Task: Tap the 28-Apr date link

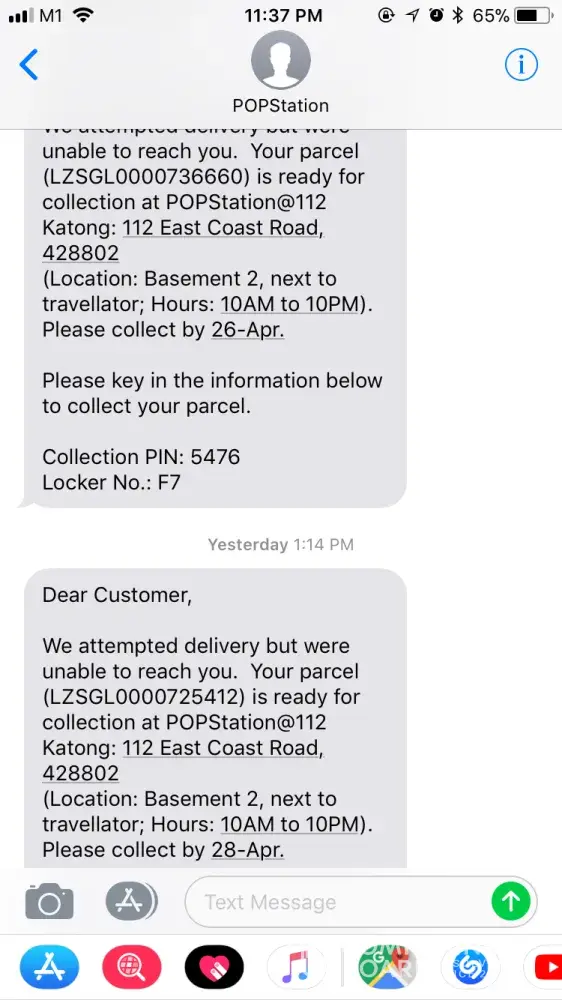Action: 248,849
